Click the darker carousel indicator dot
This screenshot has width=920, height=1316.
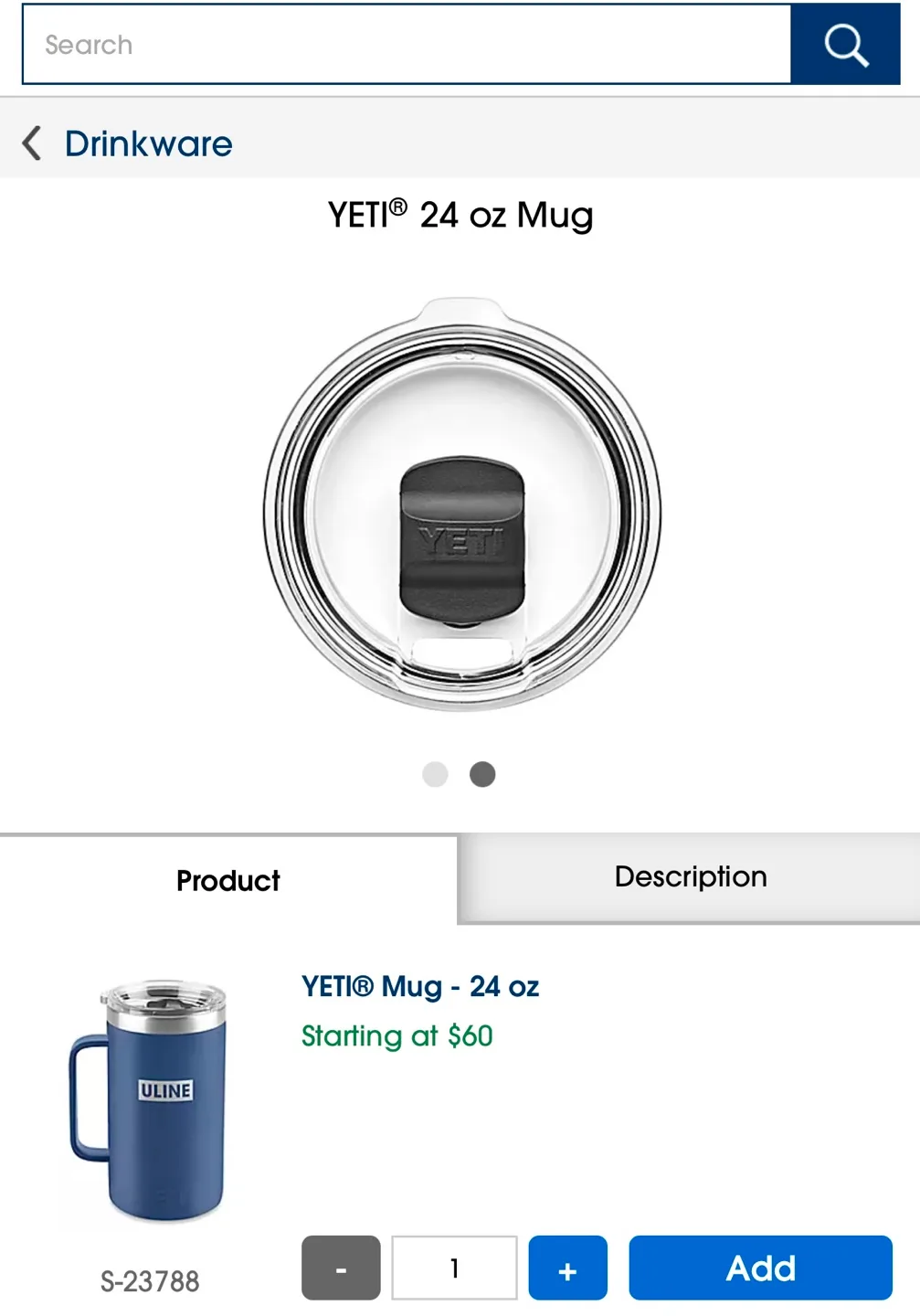tap(482, 773)
